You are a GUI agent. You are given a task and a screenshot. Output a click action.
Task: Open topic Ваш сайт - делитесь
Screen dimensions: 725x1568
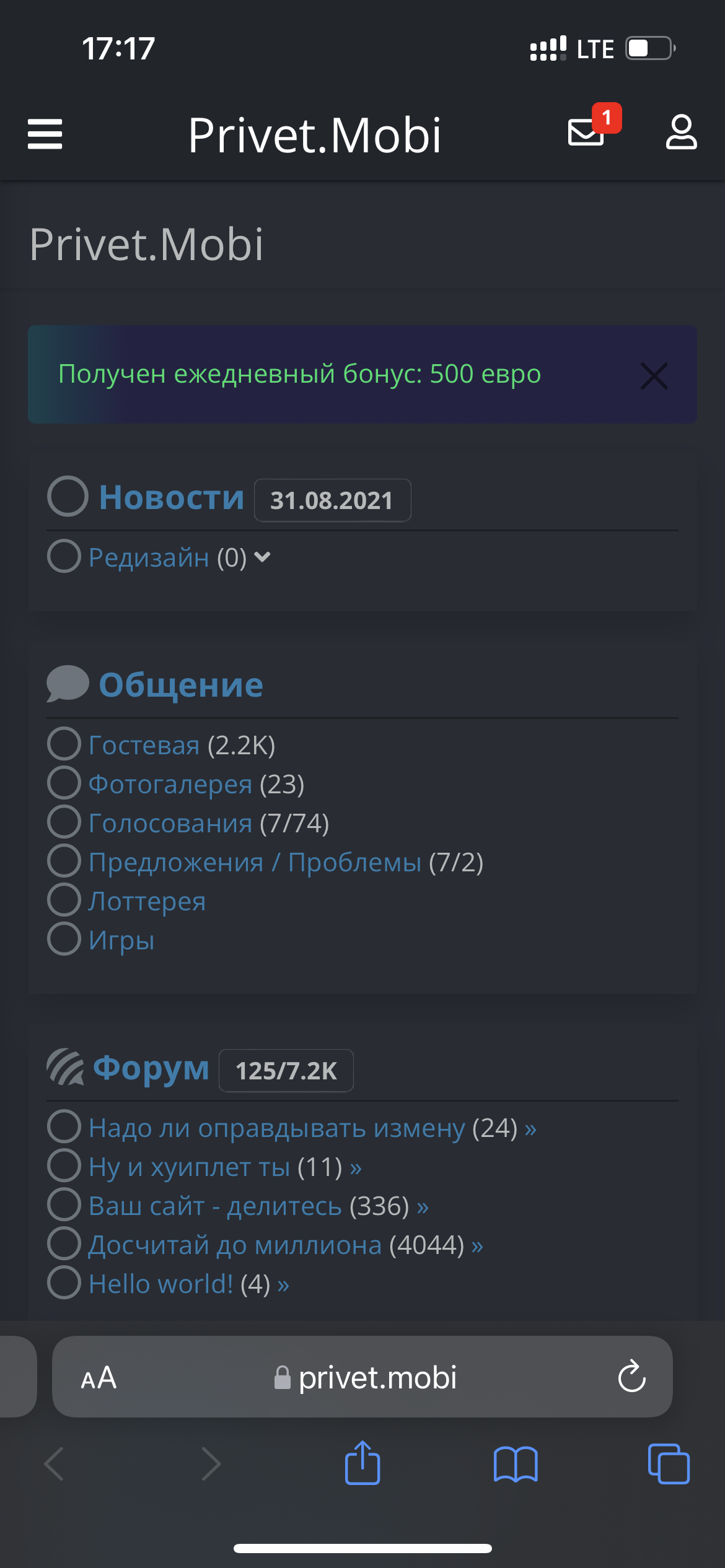pos(214,1206)
